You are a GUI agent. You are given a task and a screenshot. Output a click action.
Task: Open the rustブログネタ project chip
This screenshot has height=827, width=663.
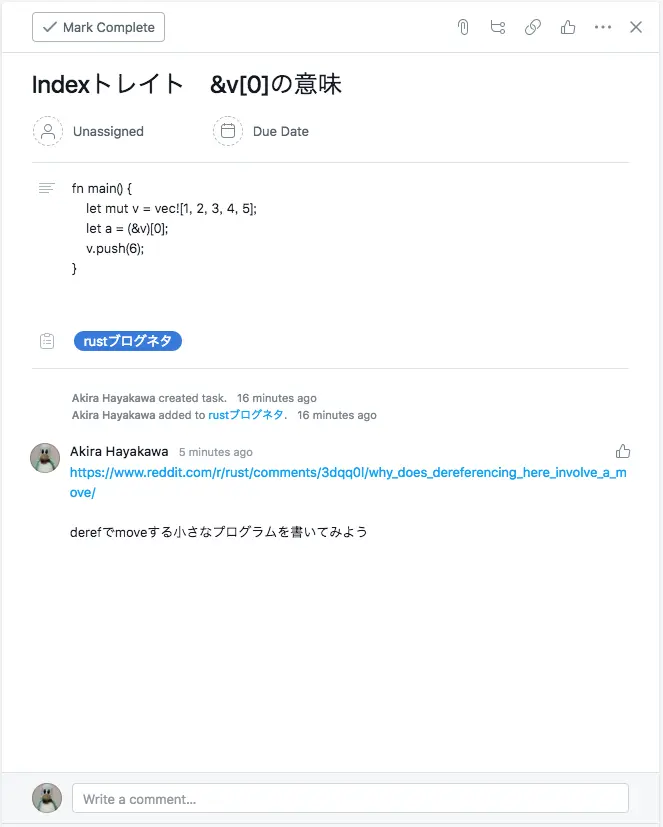pos(127,341)
